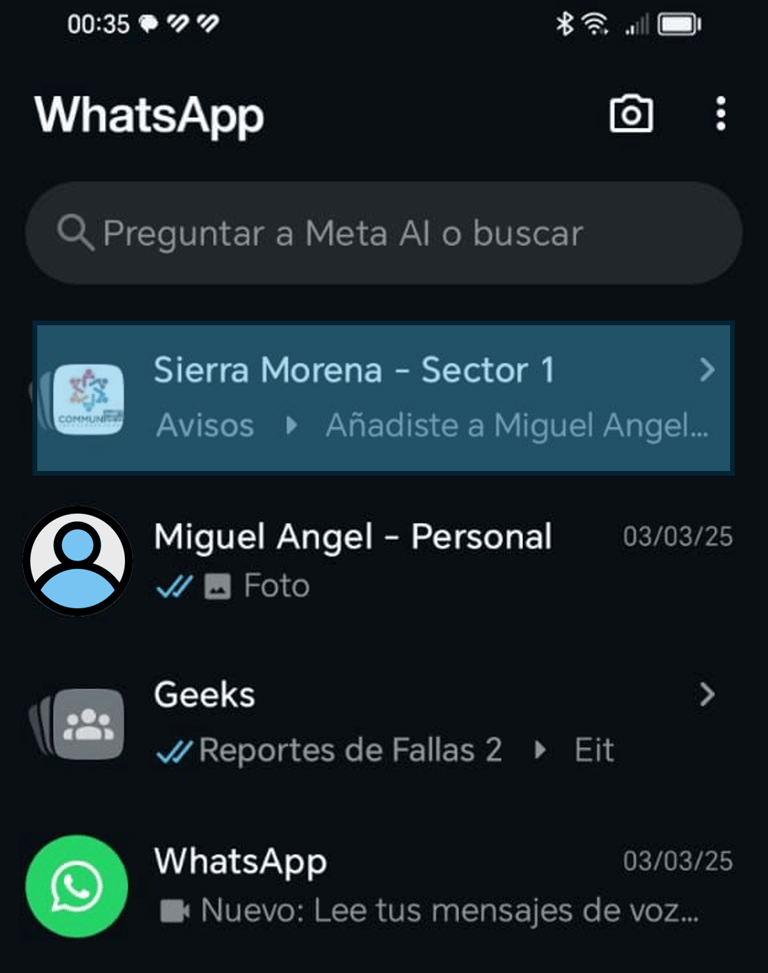Image resolution: width=768 pixels, height=973 pixels.
Task: Open the camera icon
Action: [x=631, y=114]
